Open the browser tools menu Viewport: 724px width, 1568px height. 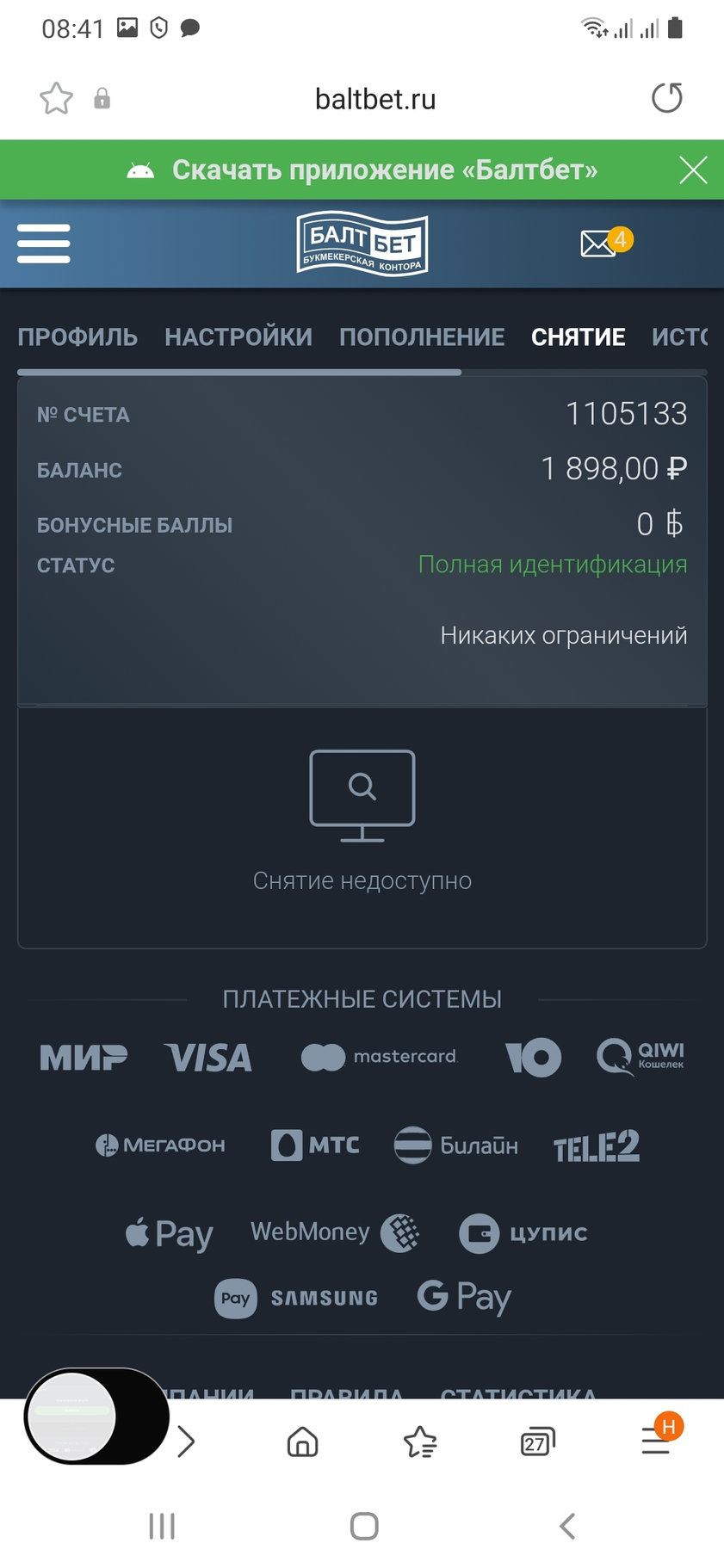coord(656,1441)
